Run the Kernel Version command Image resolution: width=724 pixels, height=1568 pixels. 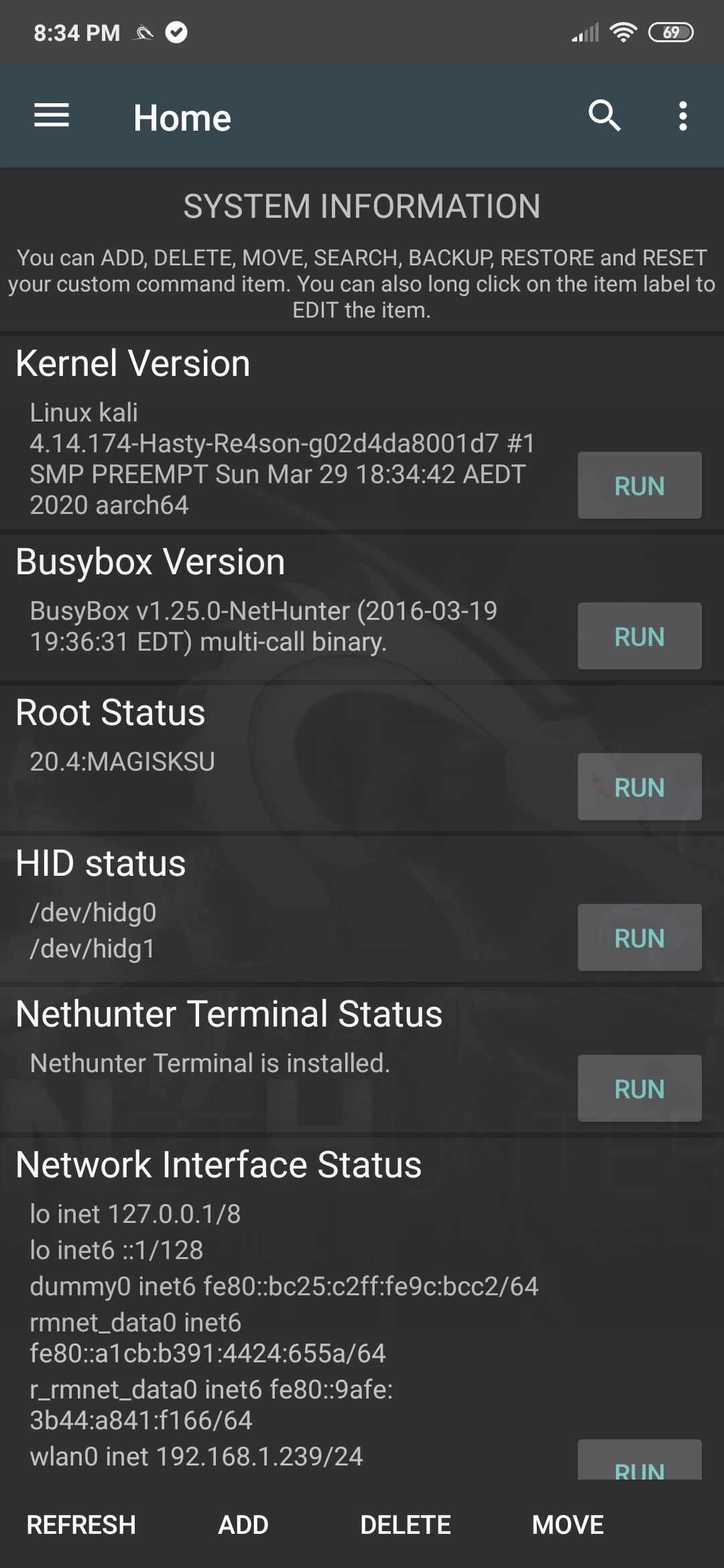639,485
